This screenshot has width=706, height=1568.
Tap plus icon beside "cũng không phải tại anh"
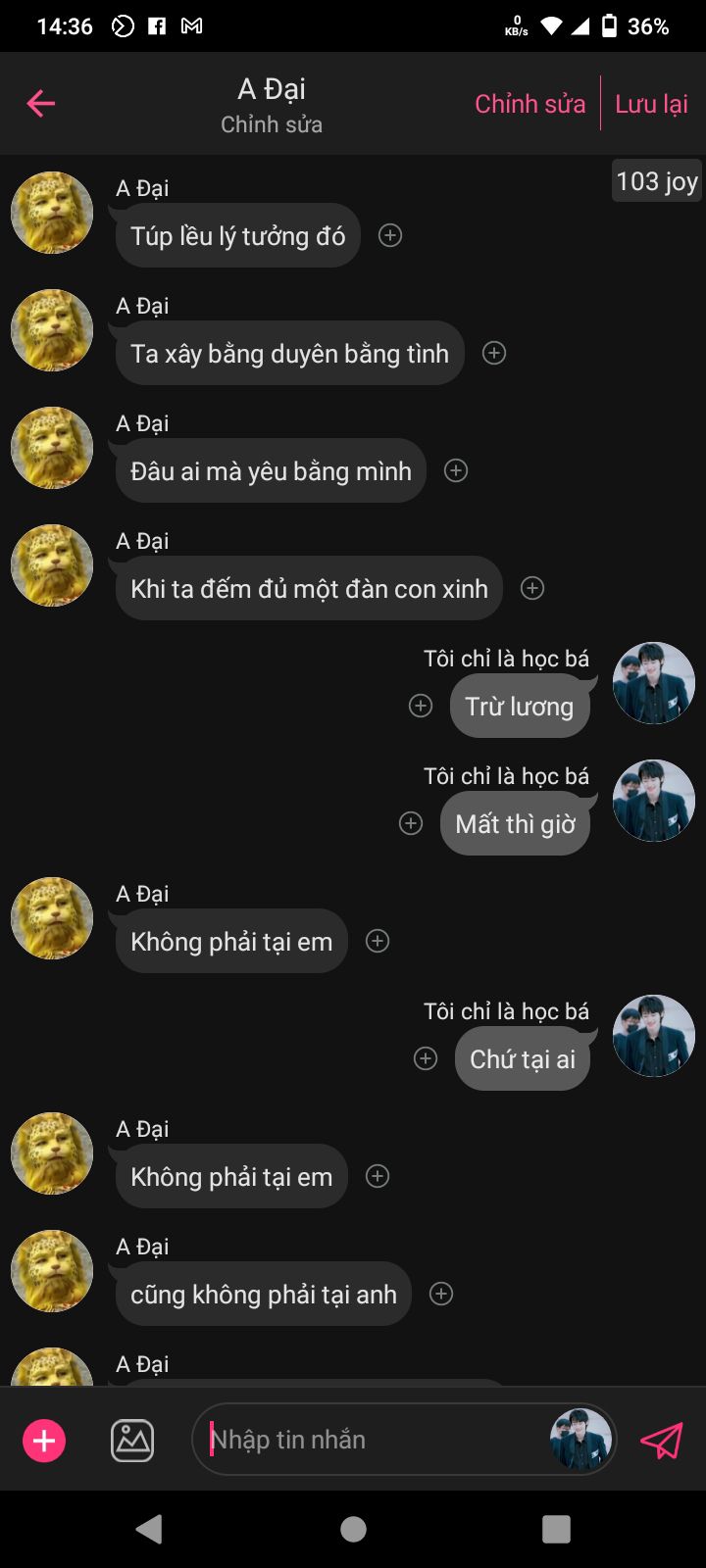(x=441, y=1294)
